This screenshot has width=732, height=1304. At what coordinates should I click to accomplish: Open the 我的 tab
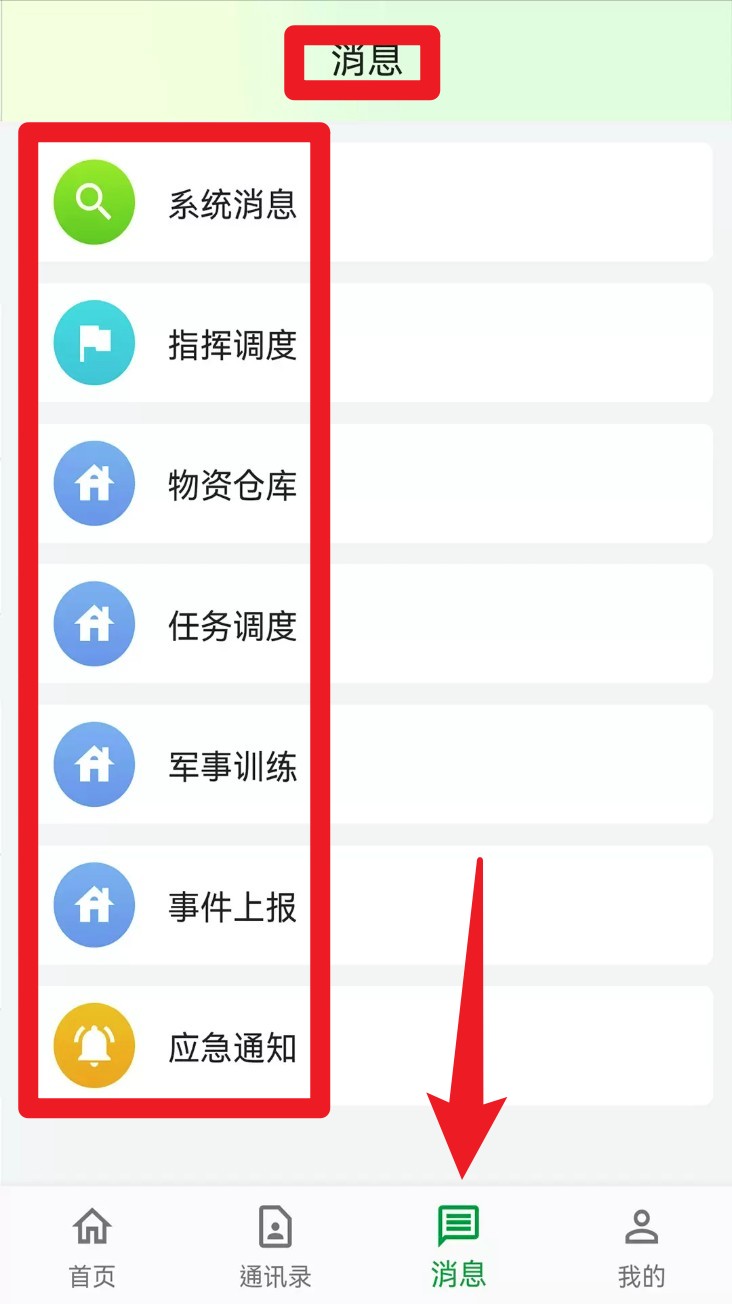pyautogui.click(x=641, y=1246)
